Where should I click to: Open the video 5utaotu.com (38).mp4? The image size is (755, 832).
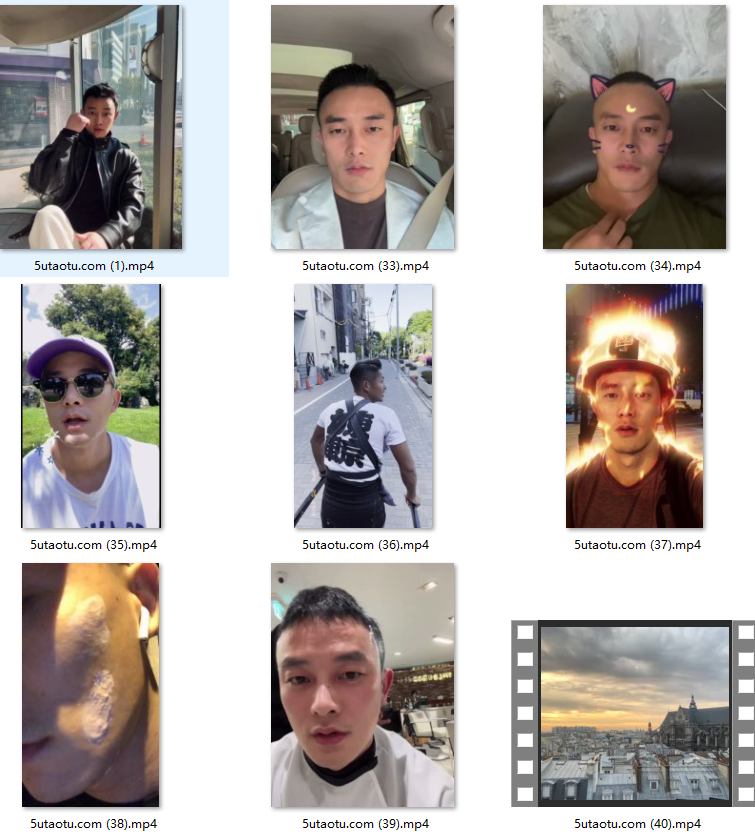pos(91,685)
